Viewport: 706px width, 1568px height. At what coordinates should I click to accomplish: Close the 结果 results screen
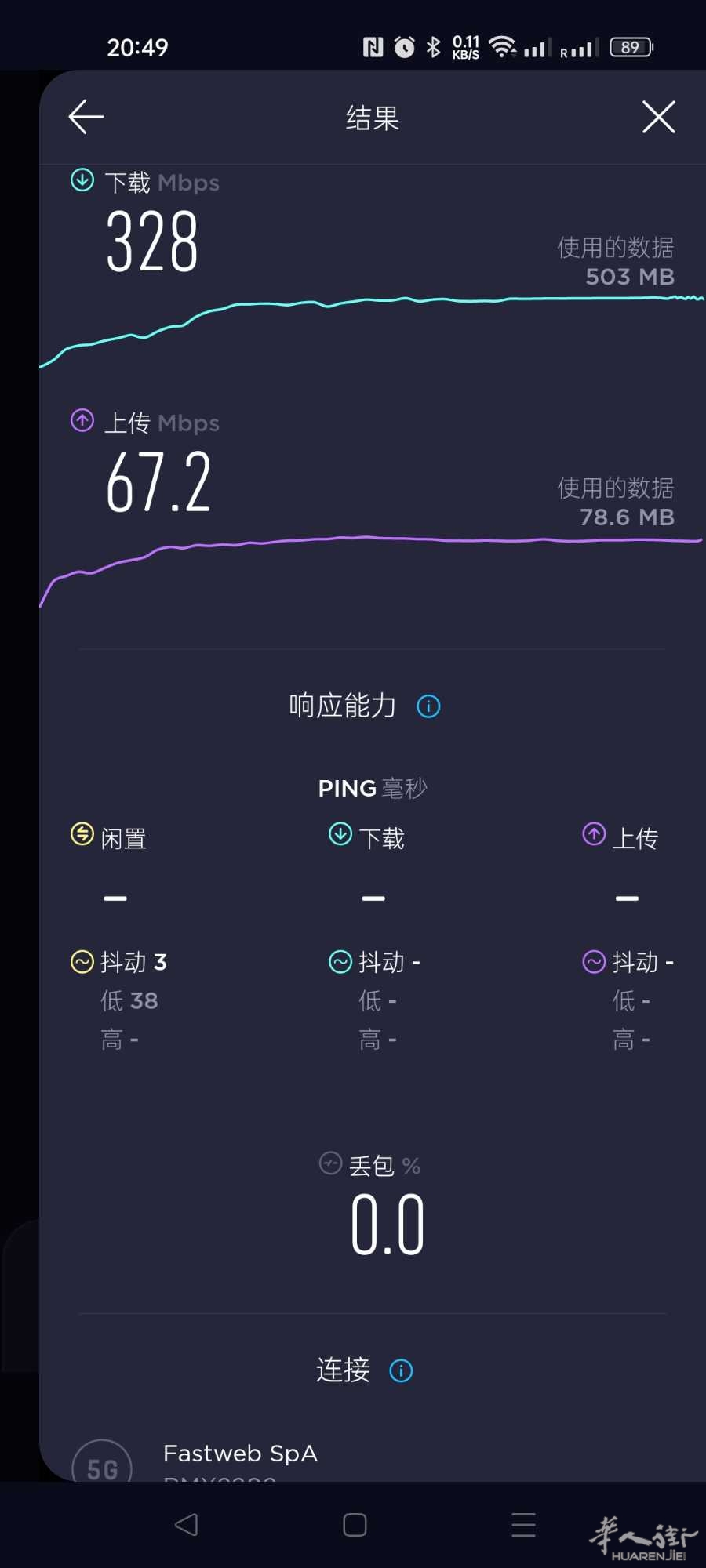point(658,118)
